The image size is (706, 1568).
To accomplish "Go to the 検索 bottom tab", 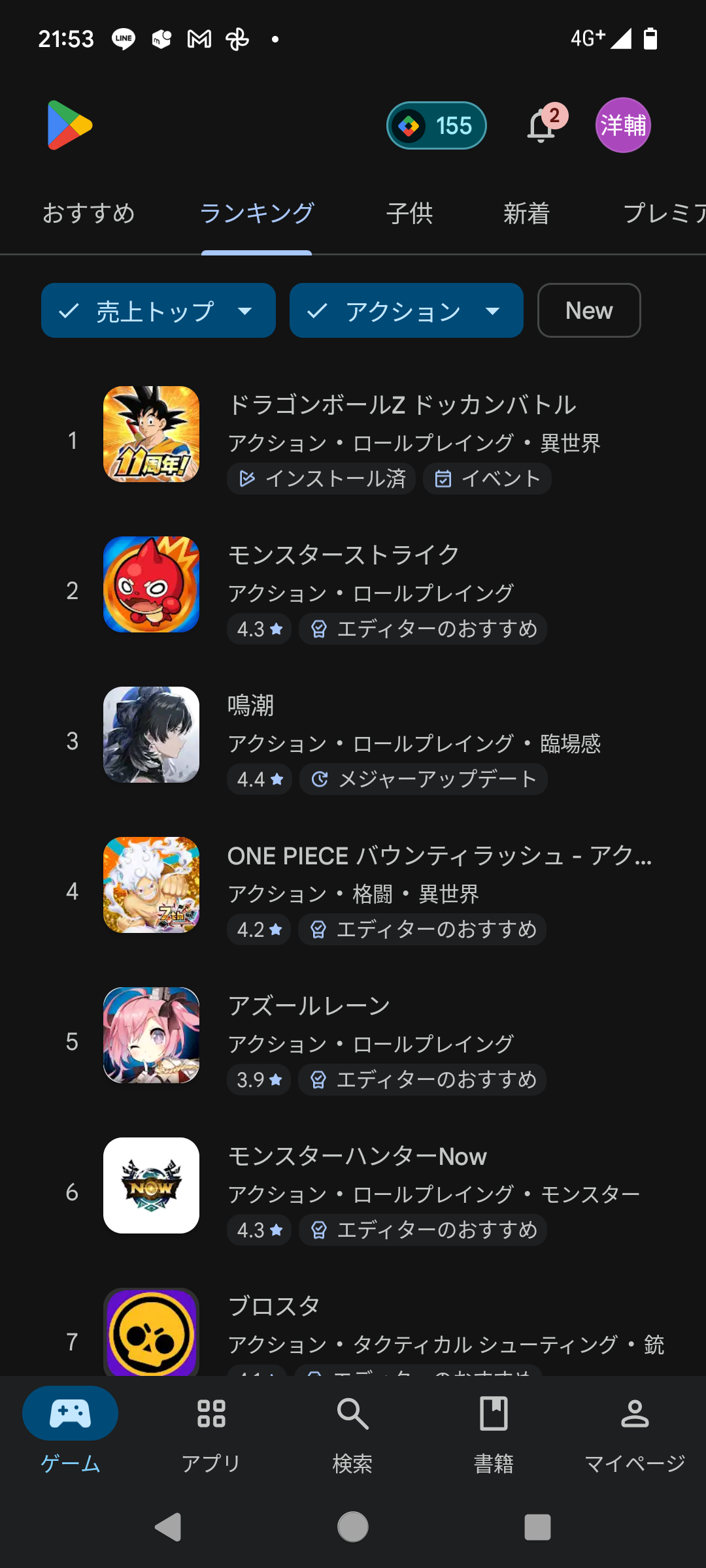I will pyautogui.click(x=352, y=1431).
